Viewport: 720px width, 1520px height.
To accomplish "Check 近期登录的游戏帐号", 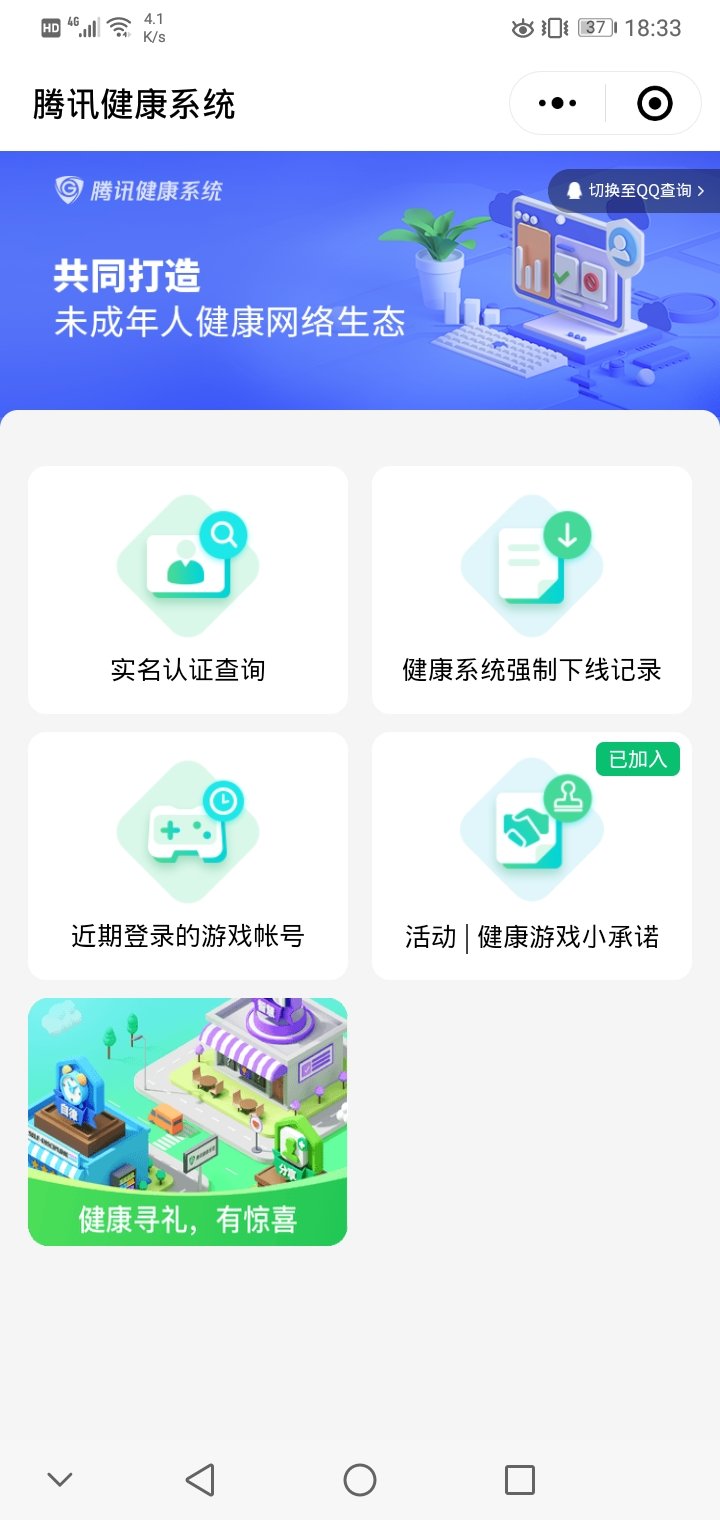I will 188,856.
